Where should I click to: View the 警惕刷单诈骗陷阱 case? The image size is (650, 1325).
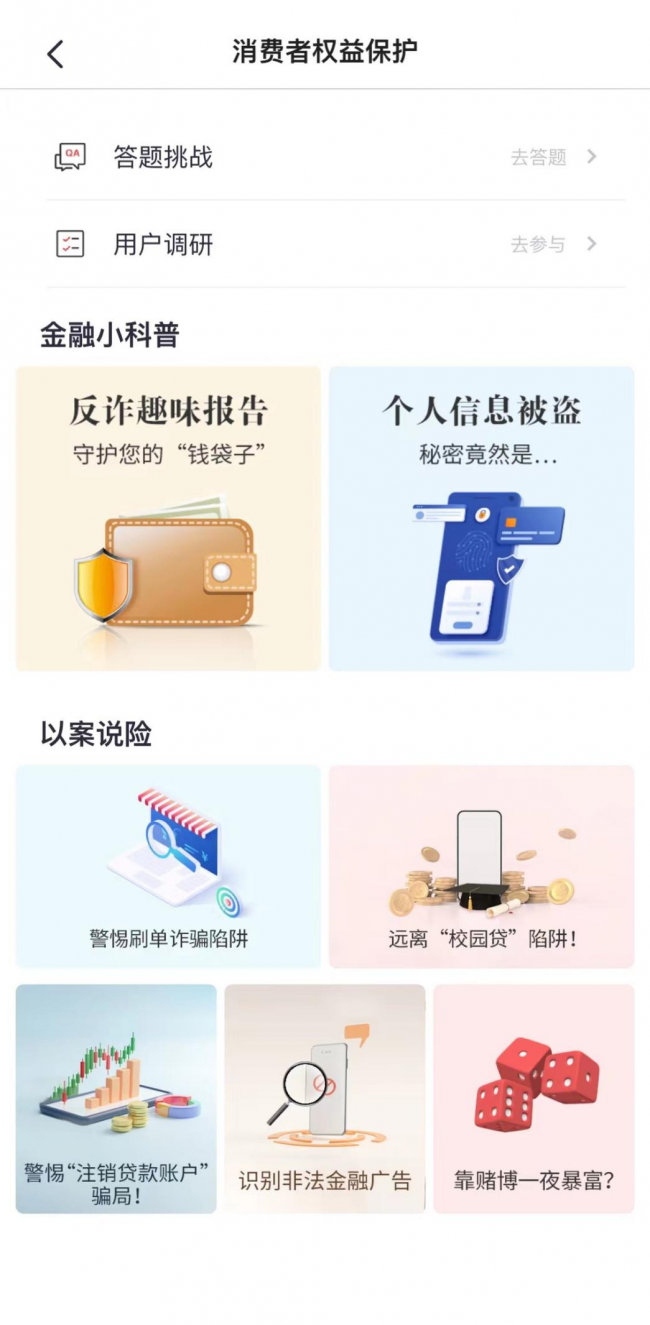pos(168,866)
